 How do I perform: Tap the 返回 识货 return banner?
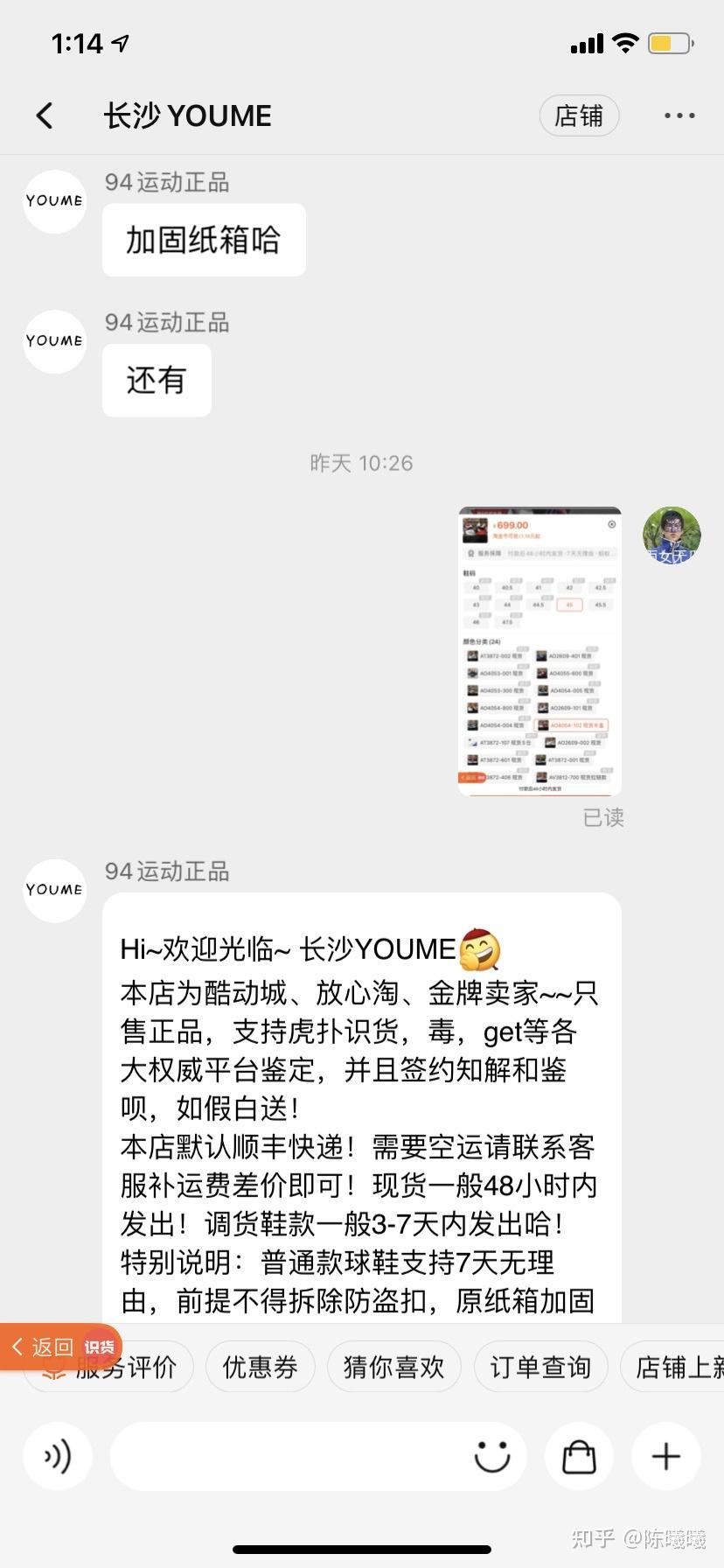tap(59, 1347)
